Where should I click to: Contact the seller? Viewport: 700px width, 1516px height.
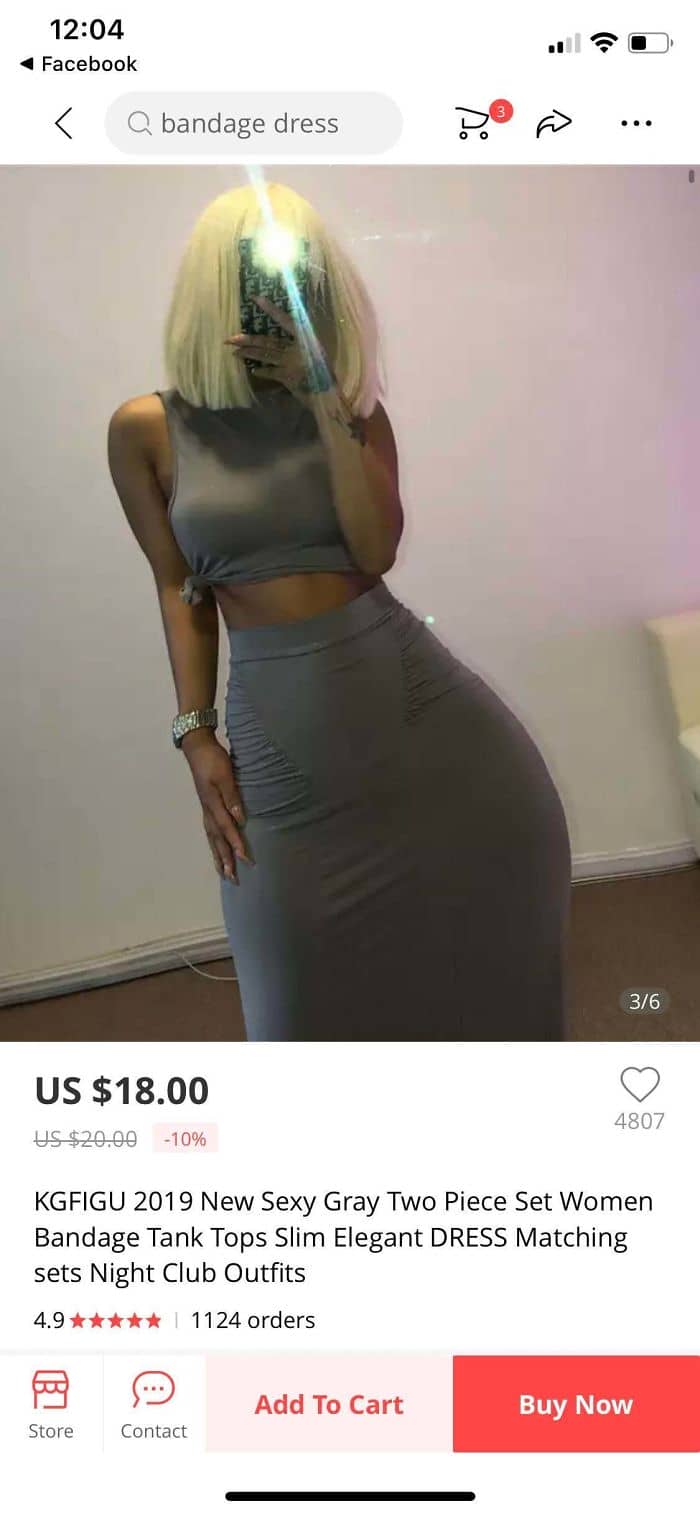point(153,1404)
